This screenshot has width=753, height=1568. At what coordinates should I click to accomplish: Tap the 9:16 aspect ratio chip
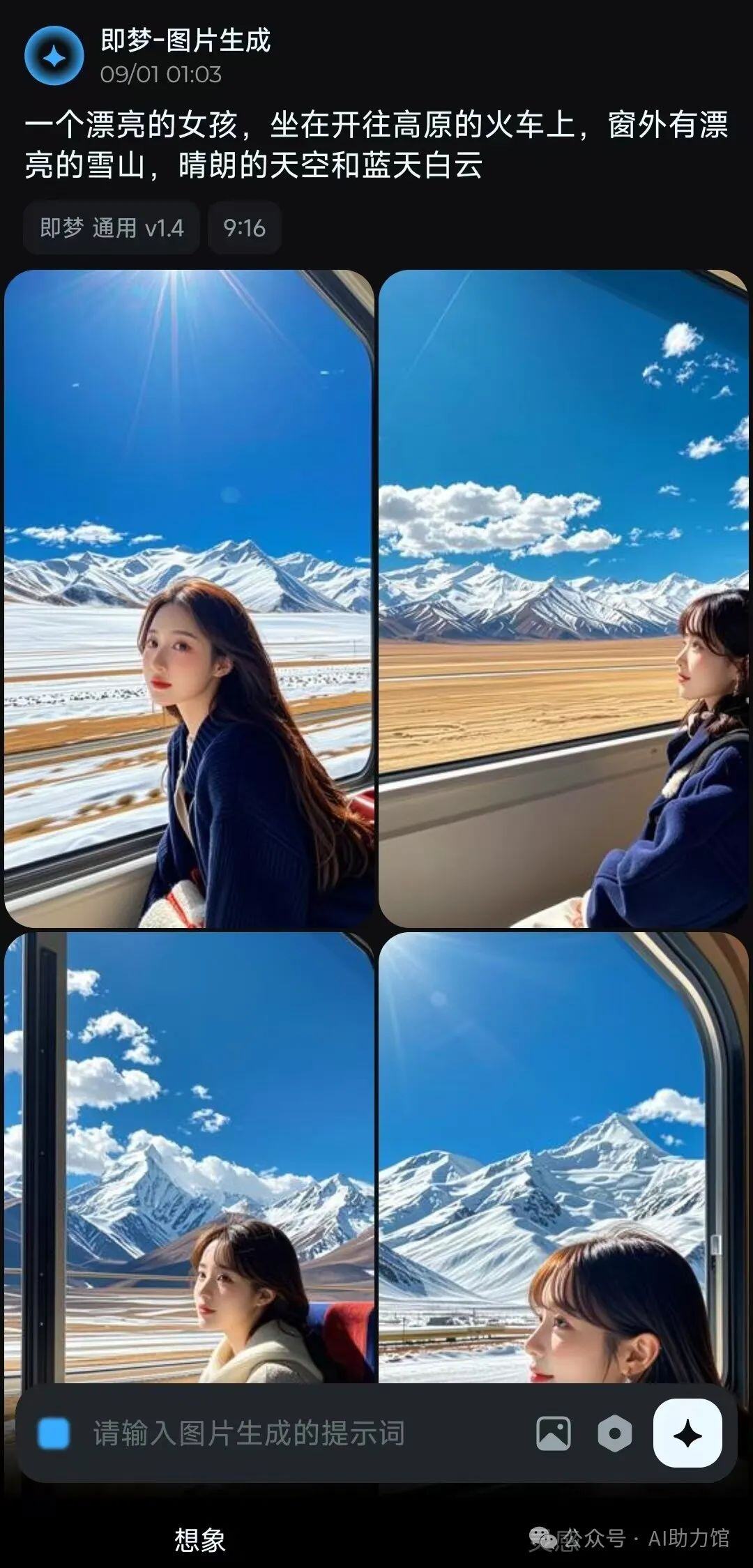point(244,228)
